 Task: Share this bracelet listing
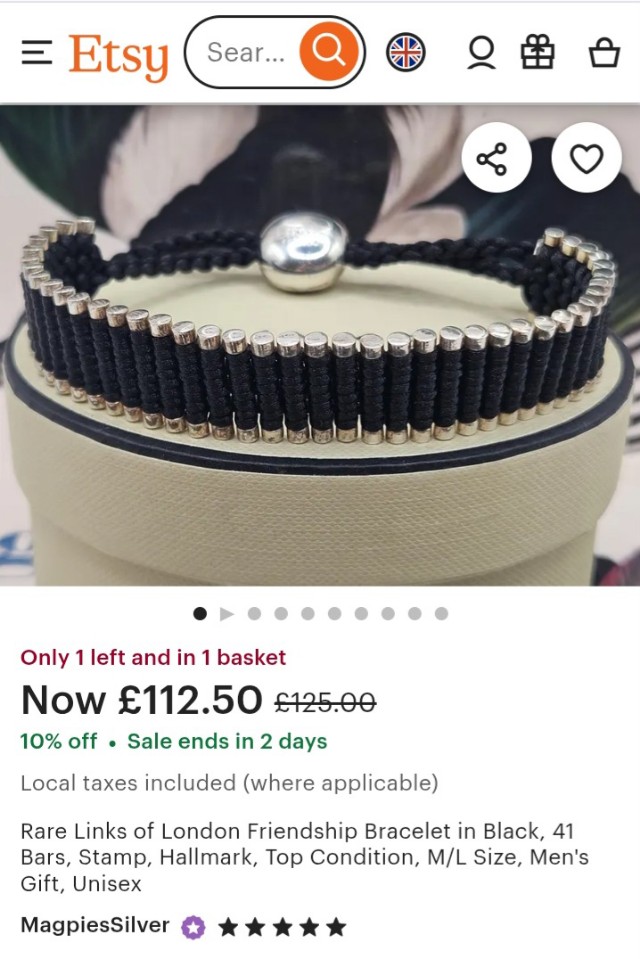(496, 158)
